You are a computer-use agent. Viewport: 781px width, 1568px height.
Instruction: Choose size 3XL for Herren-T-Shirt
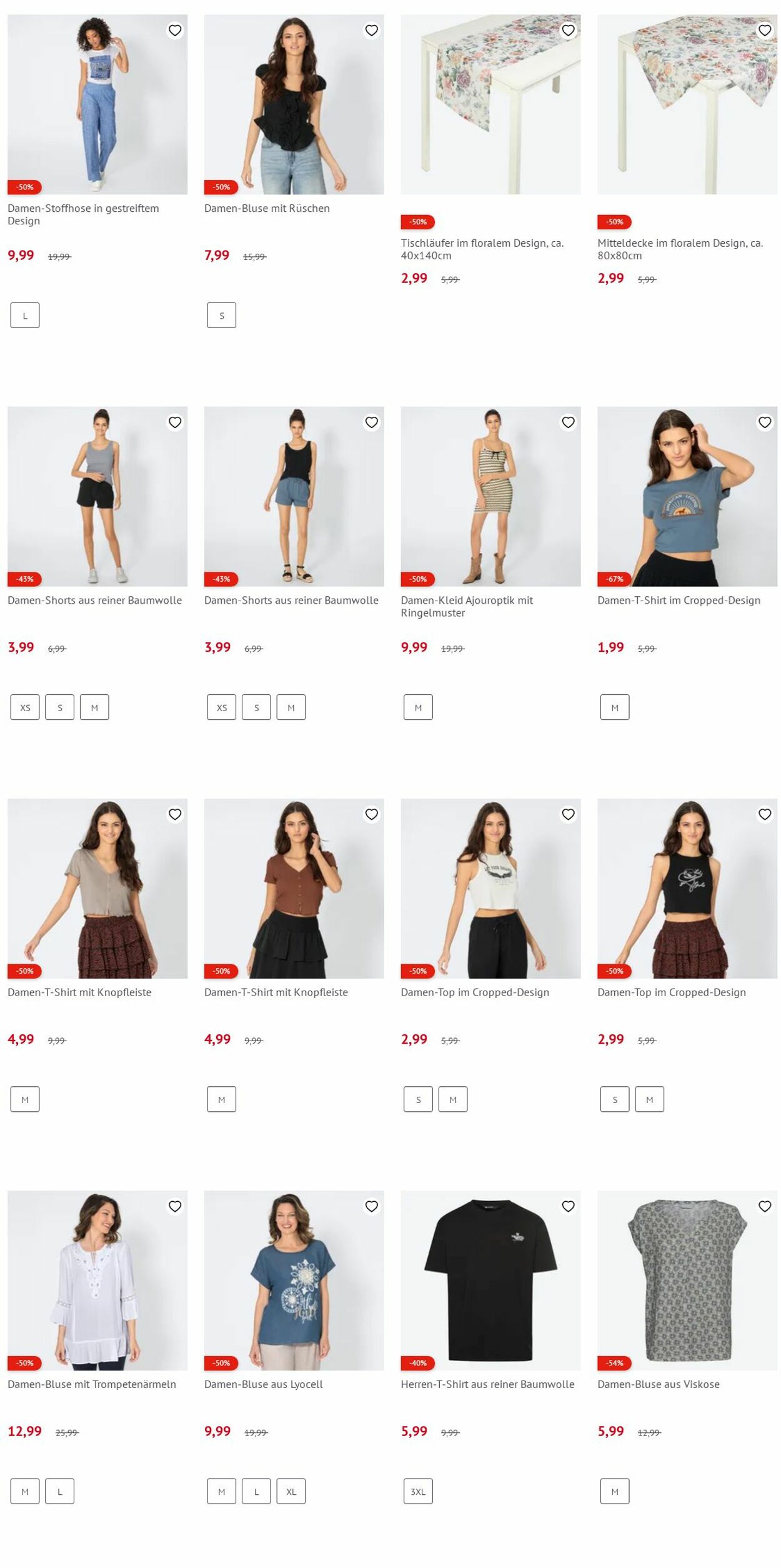pos(418,1491)
